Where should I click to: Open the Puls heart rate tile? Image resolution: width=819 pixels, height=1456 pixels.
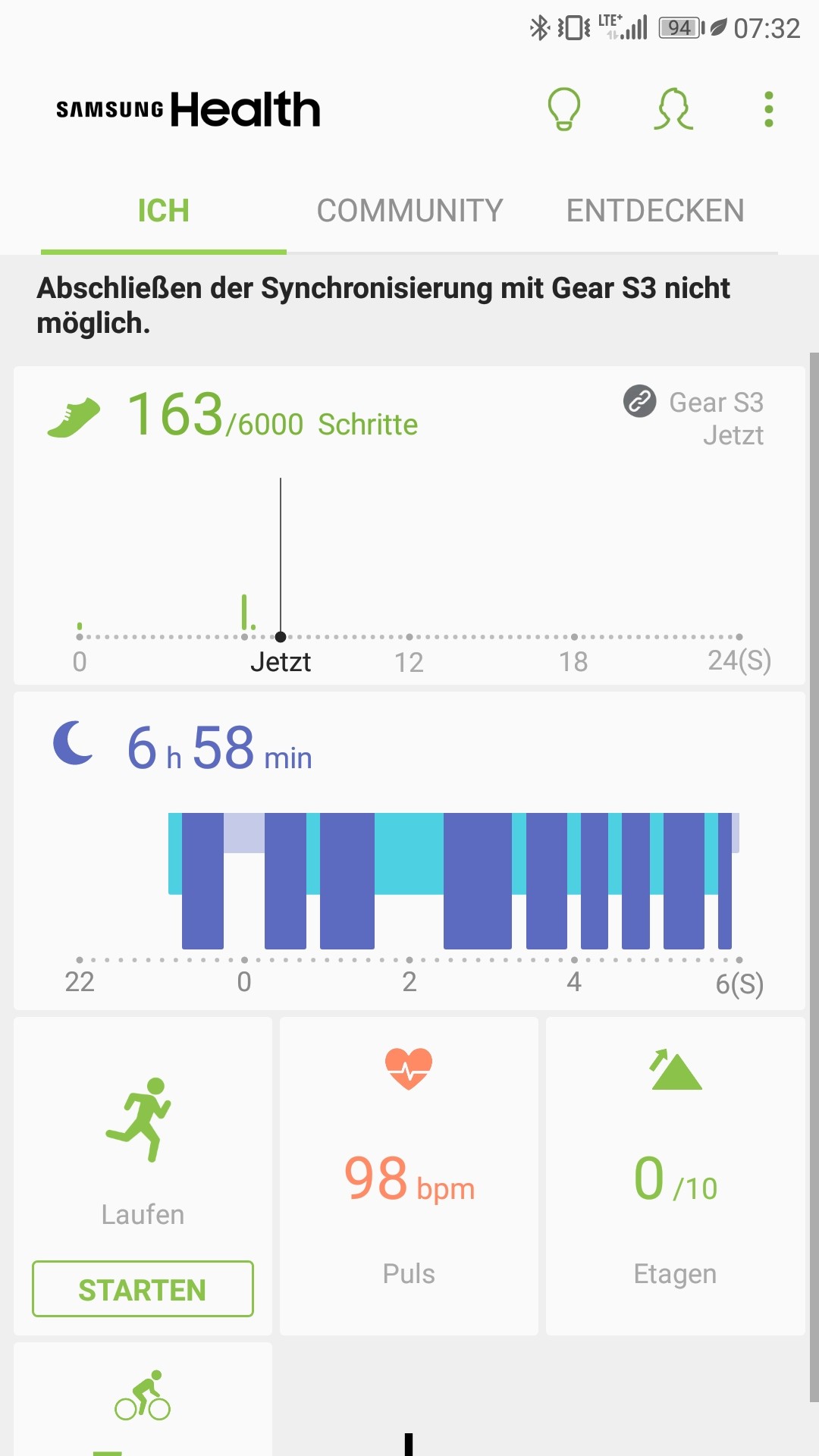pos(409,1175)
